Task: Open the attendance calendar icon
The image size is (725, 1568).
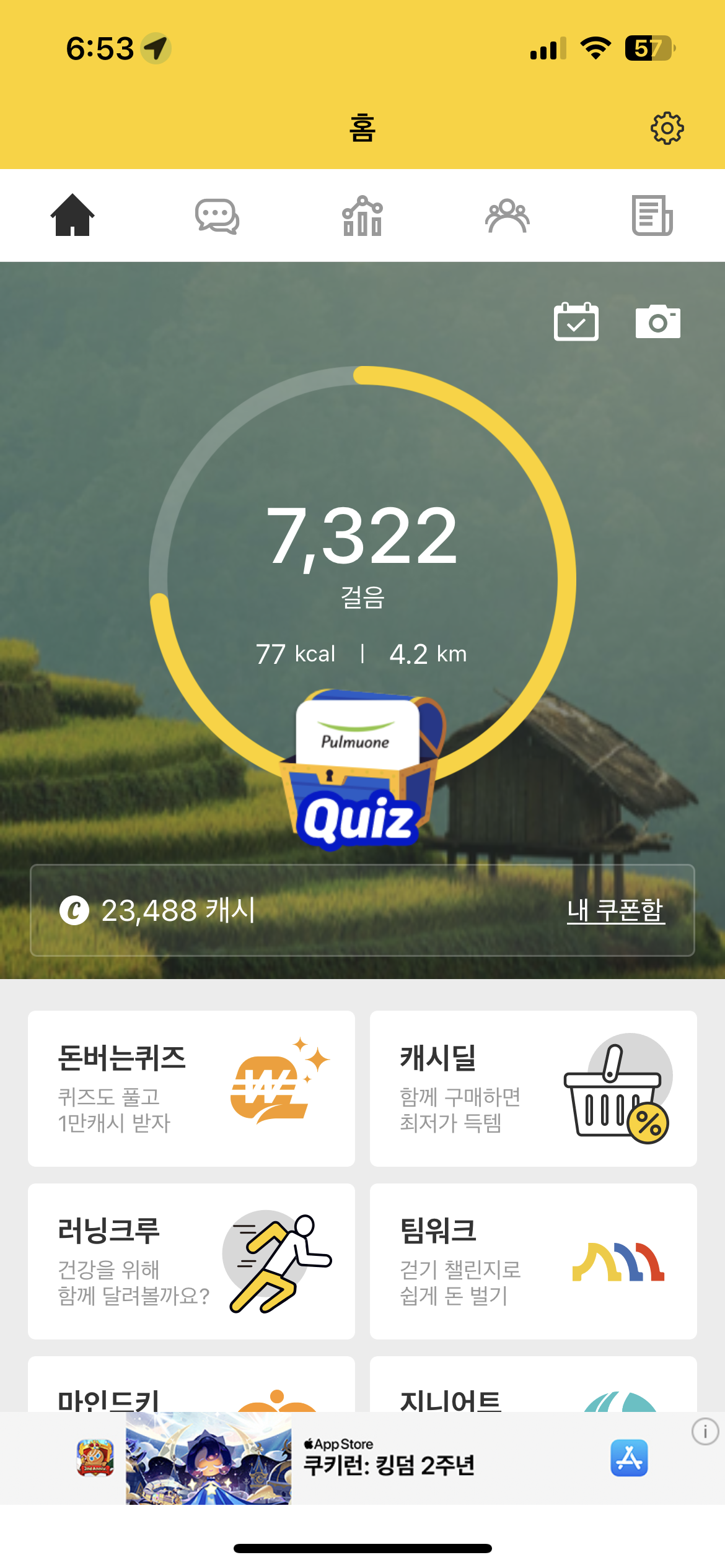Action: 576,321
